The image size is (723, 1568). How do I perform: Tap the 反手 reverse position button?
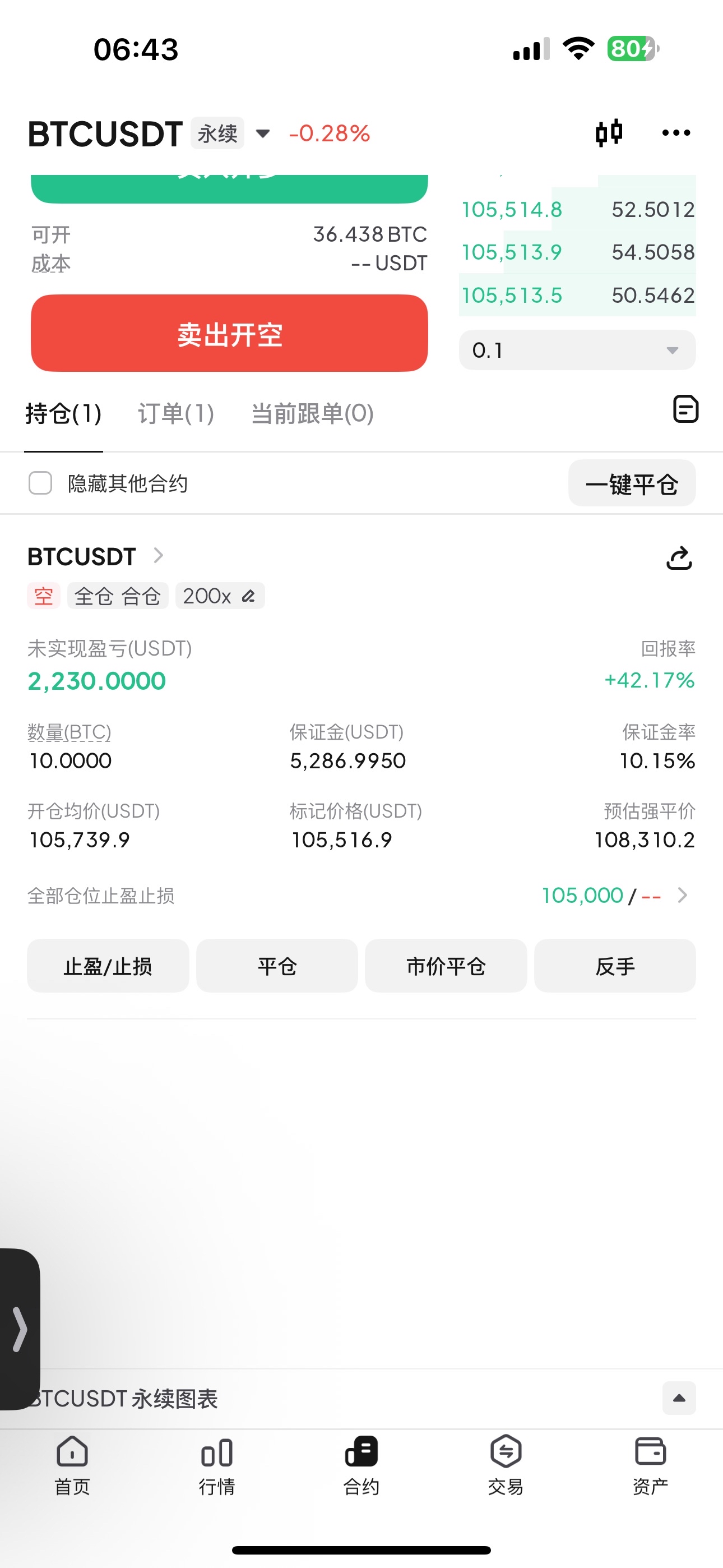point(615,966)
